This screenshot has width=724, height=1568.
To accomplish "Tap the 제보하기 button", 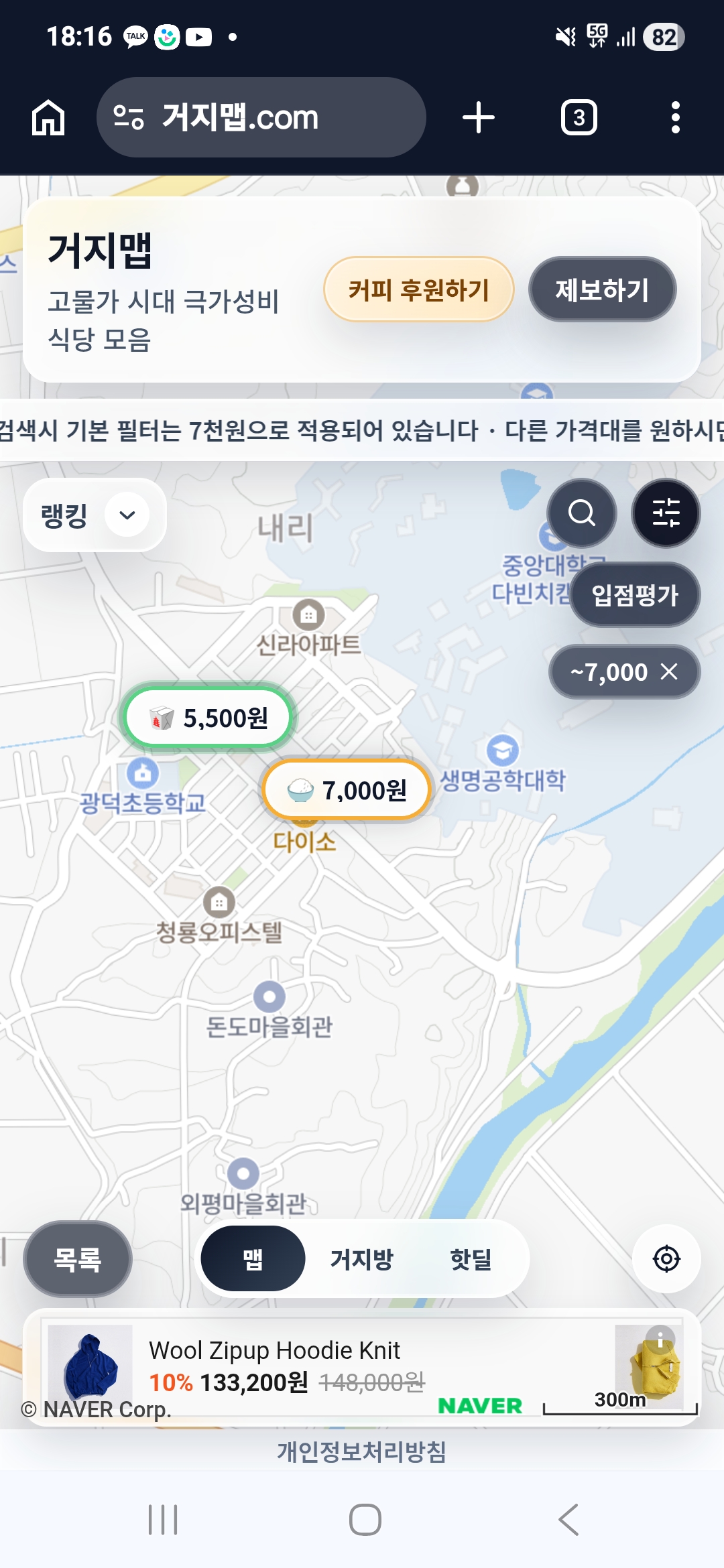I will [602, 289].
